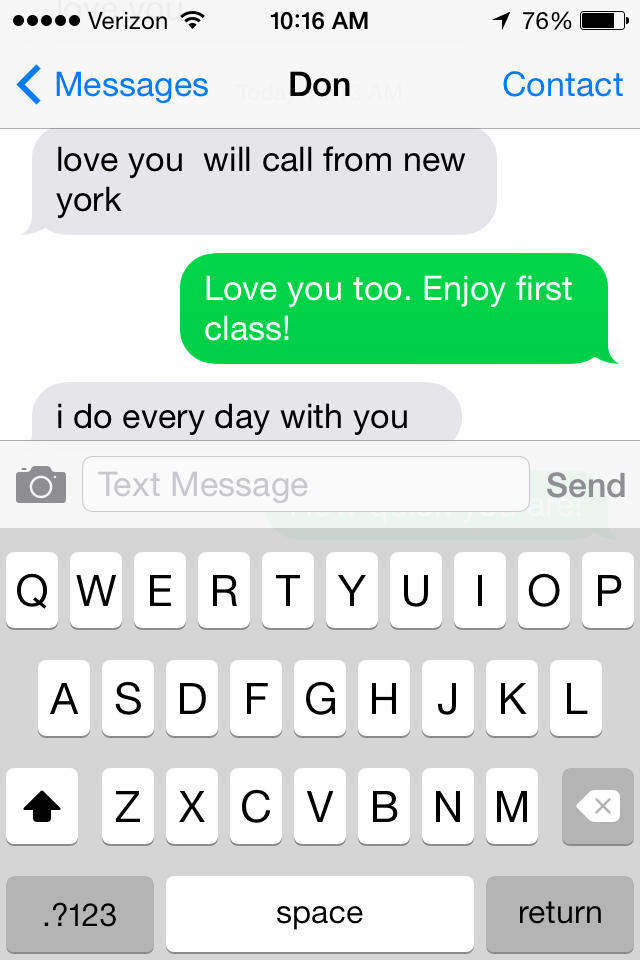Image resolution: width=640 pixels, height=960 pixels.
Task: Go back to the Messages list
Action: pyautogui.click(x=112, y=86)
